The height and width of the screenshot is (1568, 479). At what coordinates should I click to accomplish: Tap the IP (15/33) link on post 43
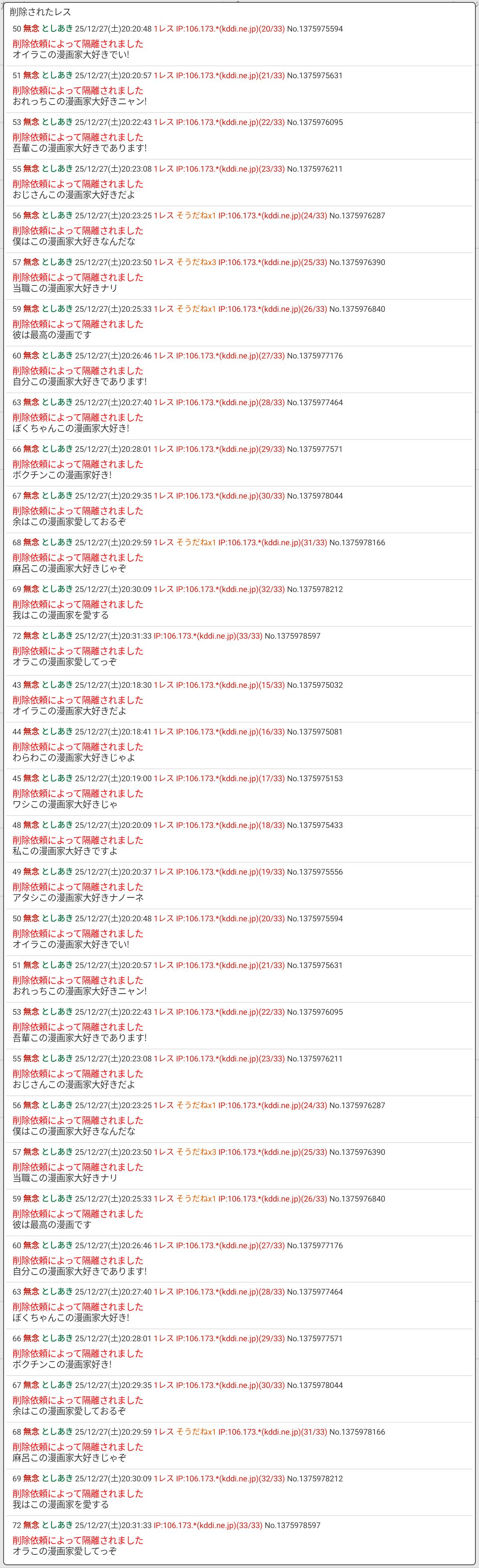point(230,685)
